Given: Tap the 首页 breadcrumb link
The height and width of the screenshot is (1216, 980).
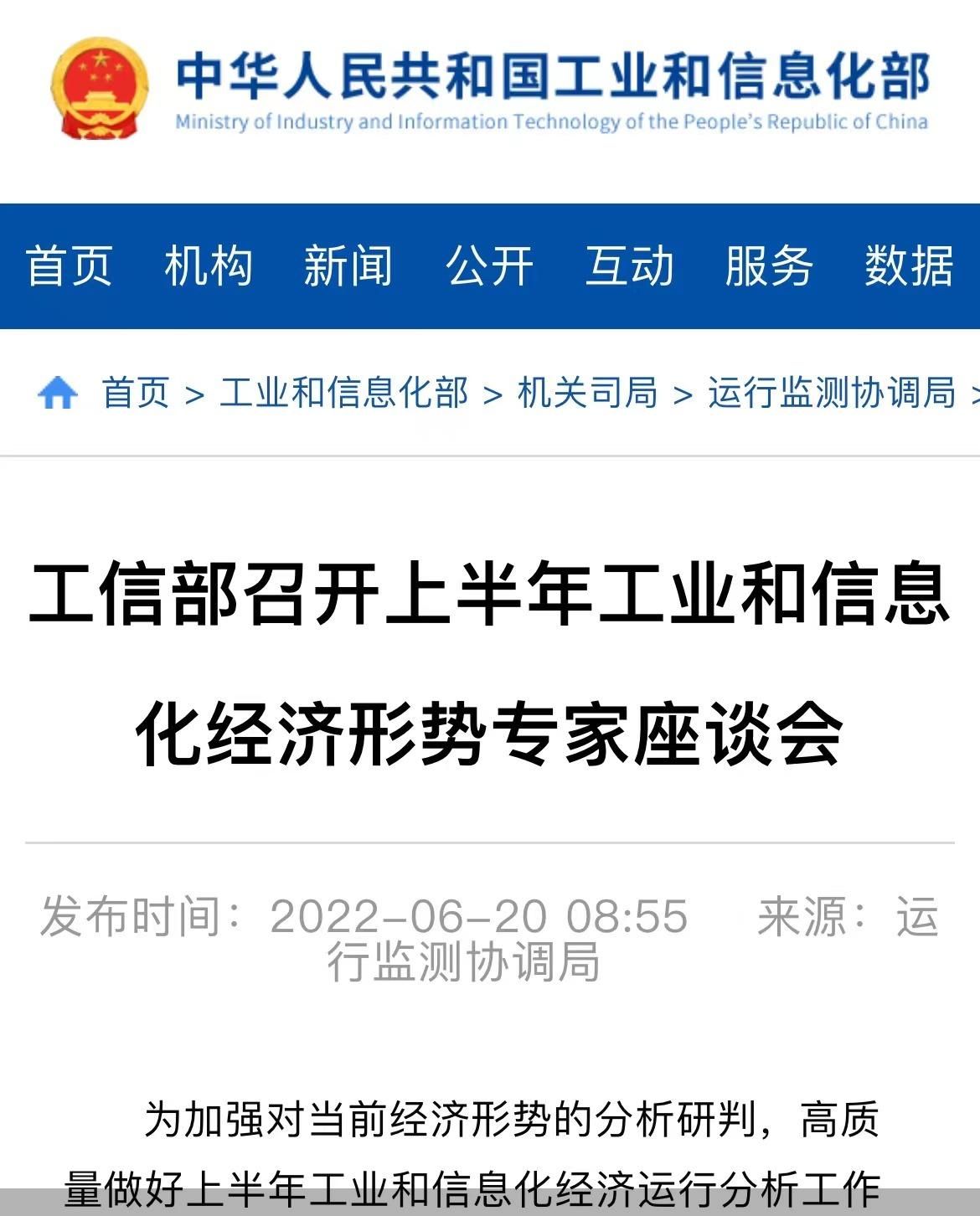Looking at the screenshot, I should 136,392.
